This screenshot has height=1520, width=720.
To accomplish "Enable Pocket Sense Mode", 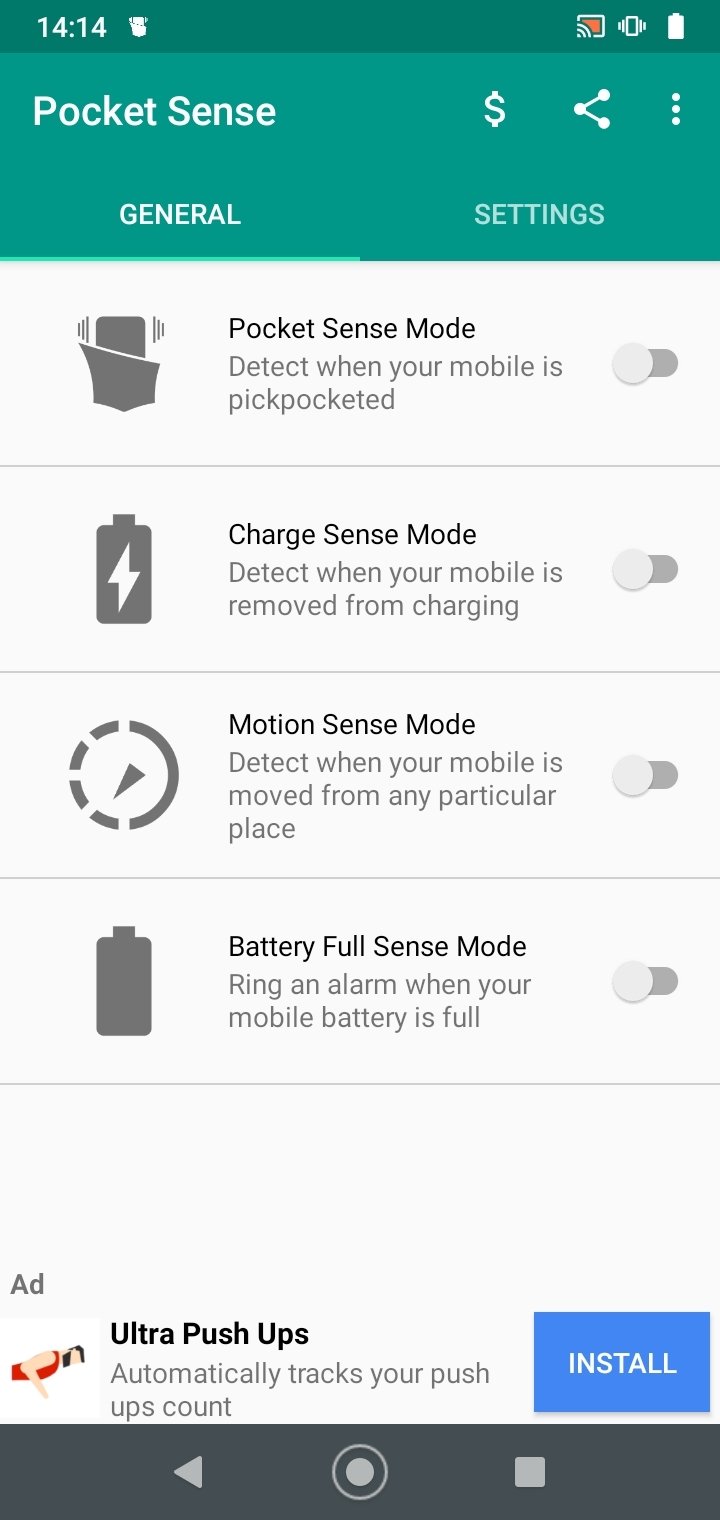I will tap(645, 364).
